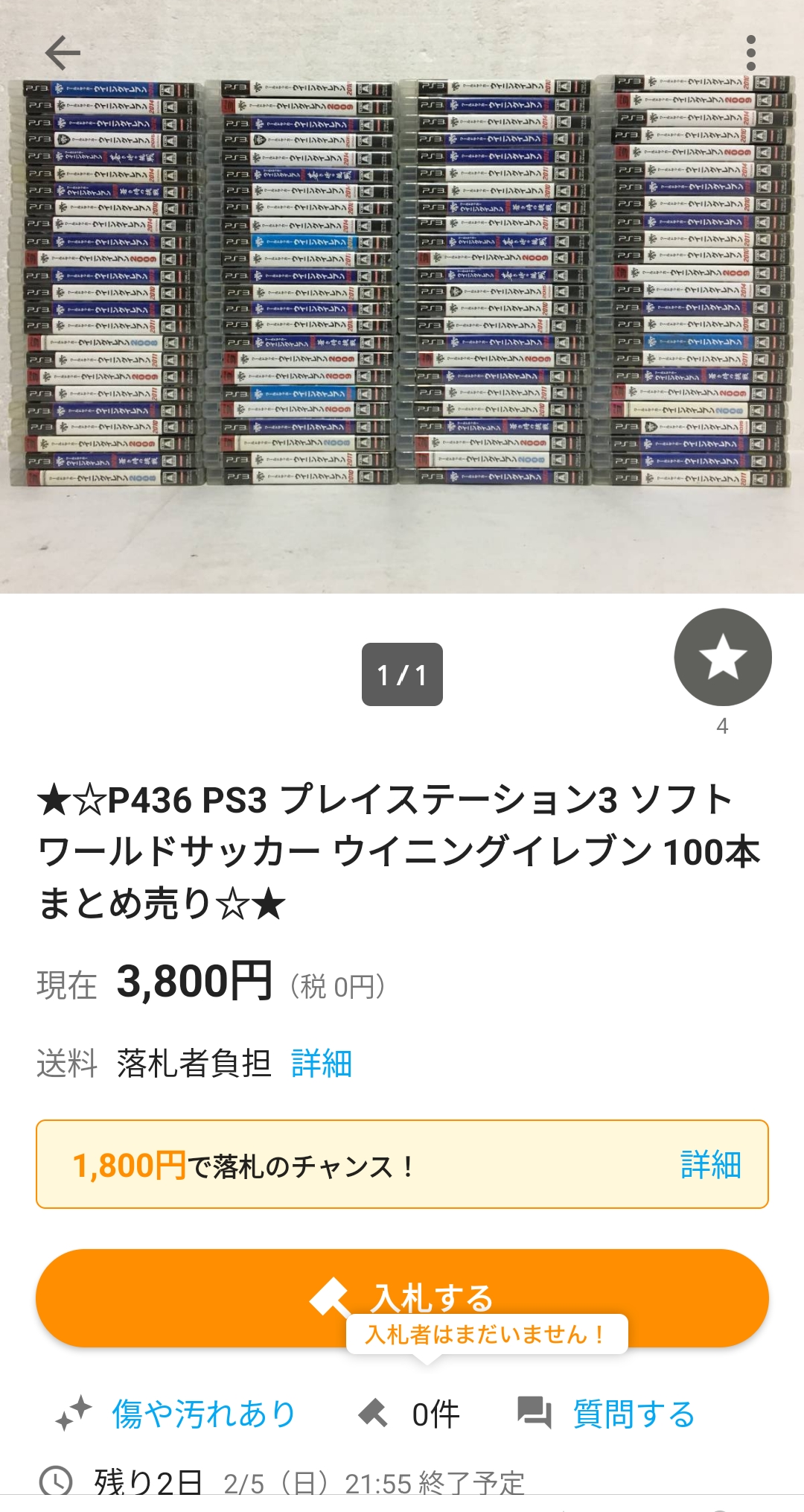View bid history showing 0件
Image resolution: width=804 pixels, height=1512 pixels.
pos(435,1413)
